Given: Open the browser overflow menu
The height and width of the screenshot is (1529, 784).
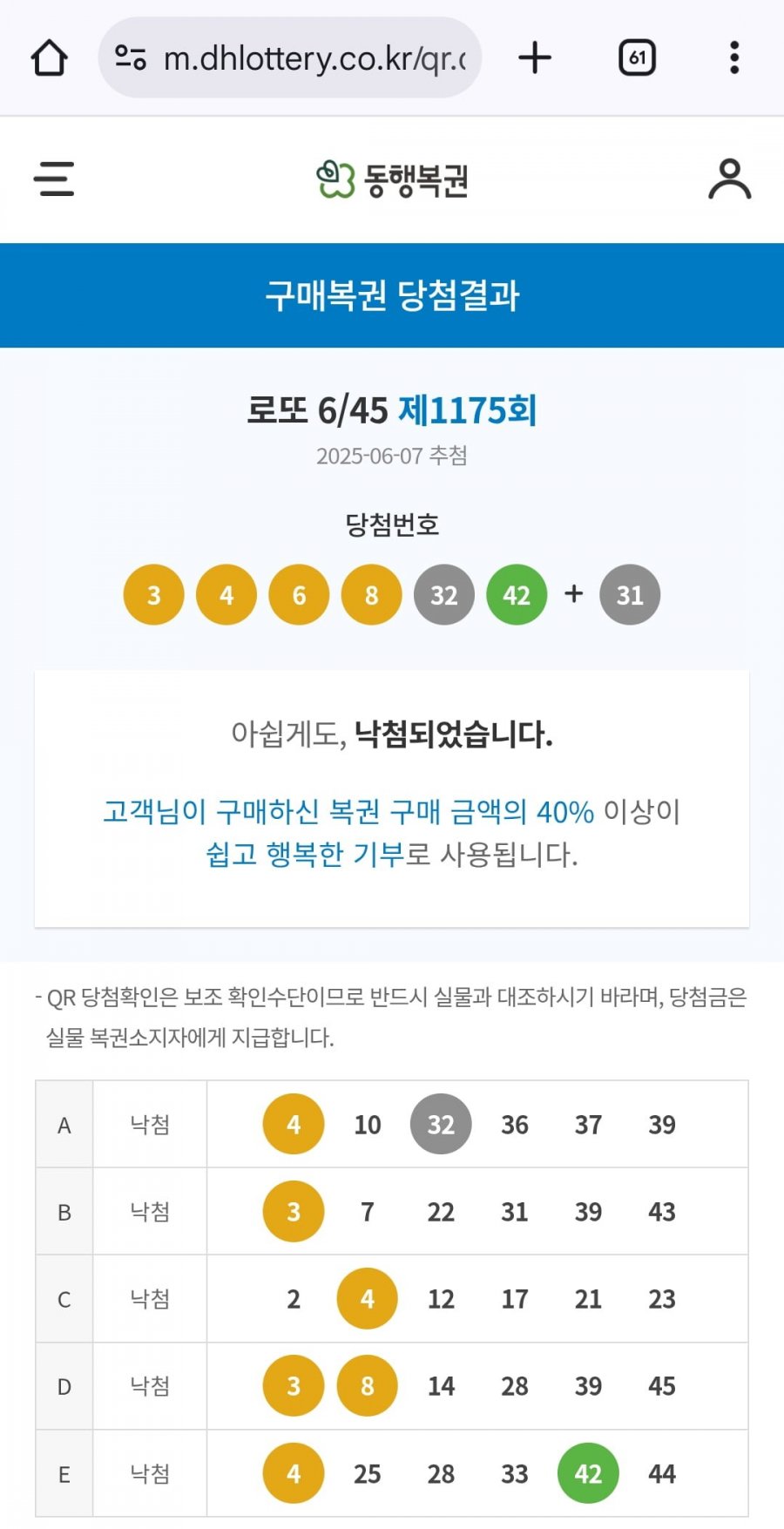Looking at the screenshot, I should pos(734,58).
